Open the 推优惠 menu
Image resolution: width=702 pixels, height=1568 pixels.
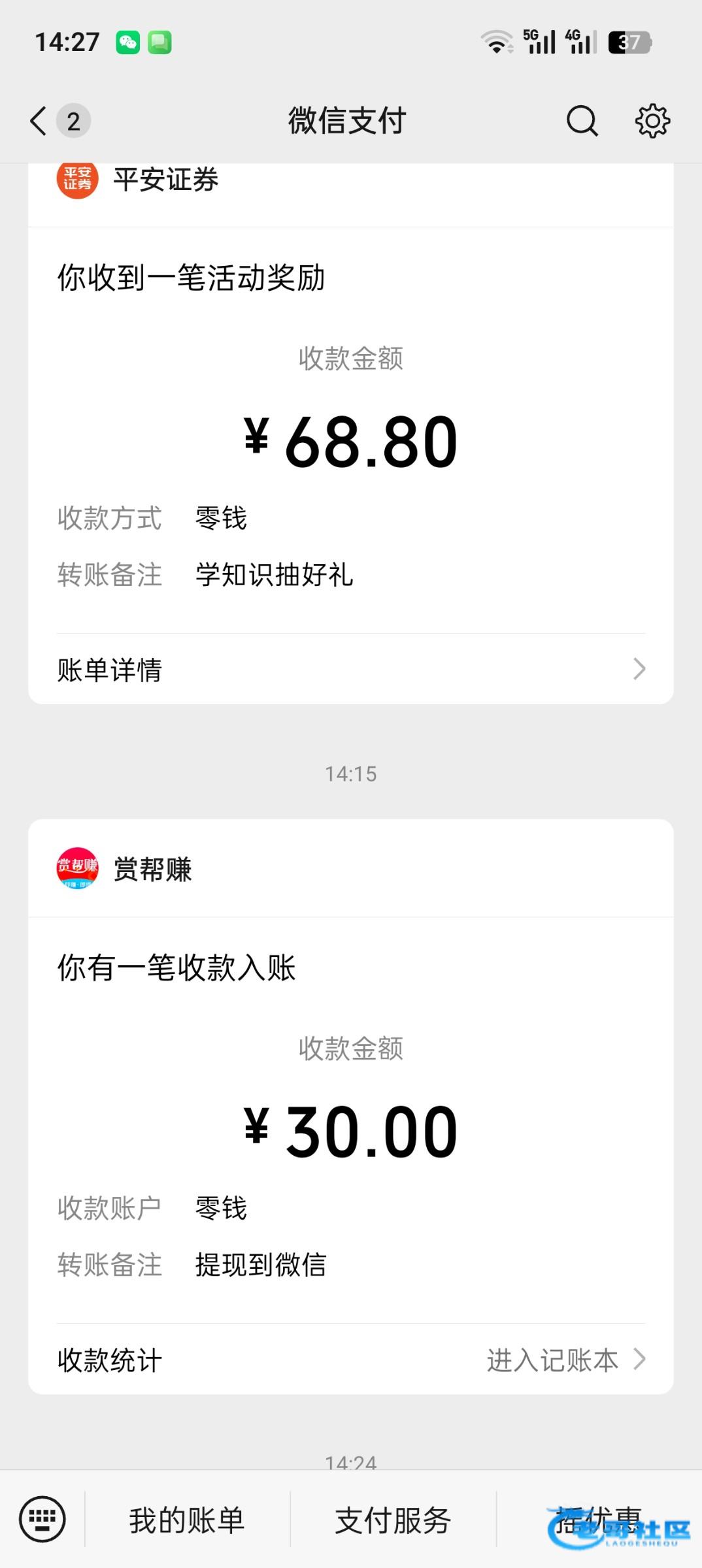[598, 1520]
